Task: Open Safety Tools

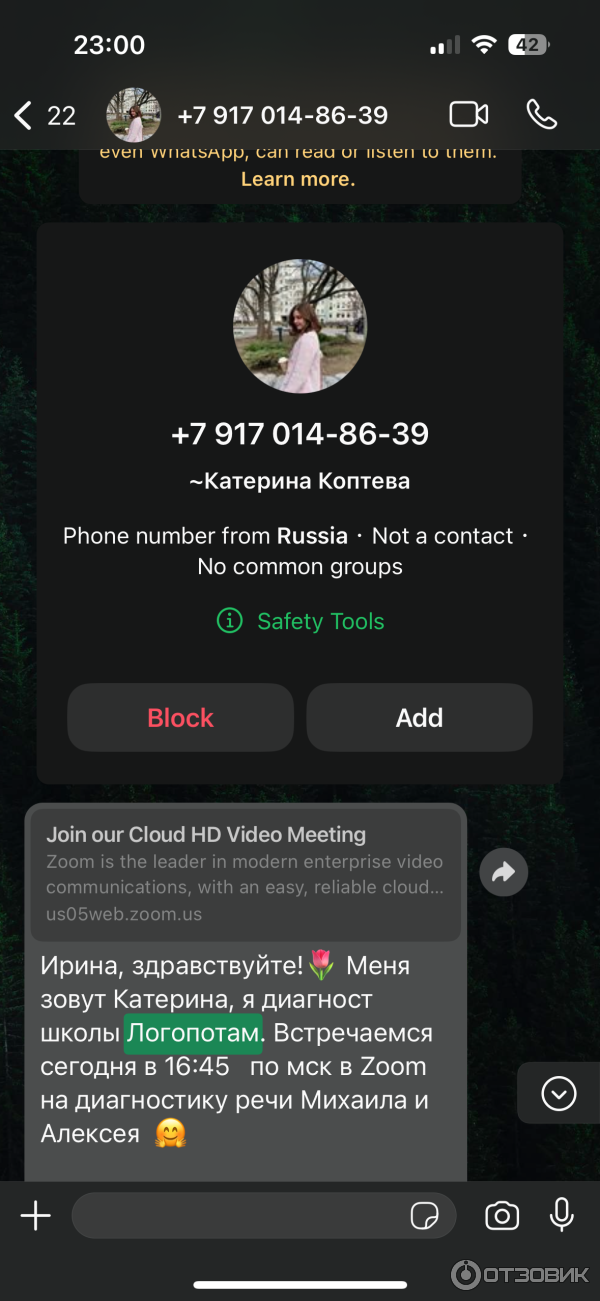Action: tap(300, 621)
